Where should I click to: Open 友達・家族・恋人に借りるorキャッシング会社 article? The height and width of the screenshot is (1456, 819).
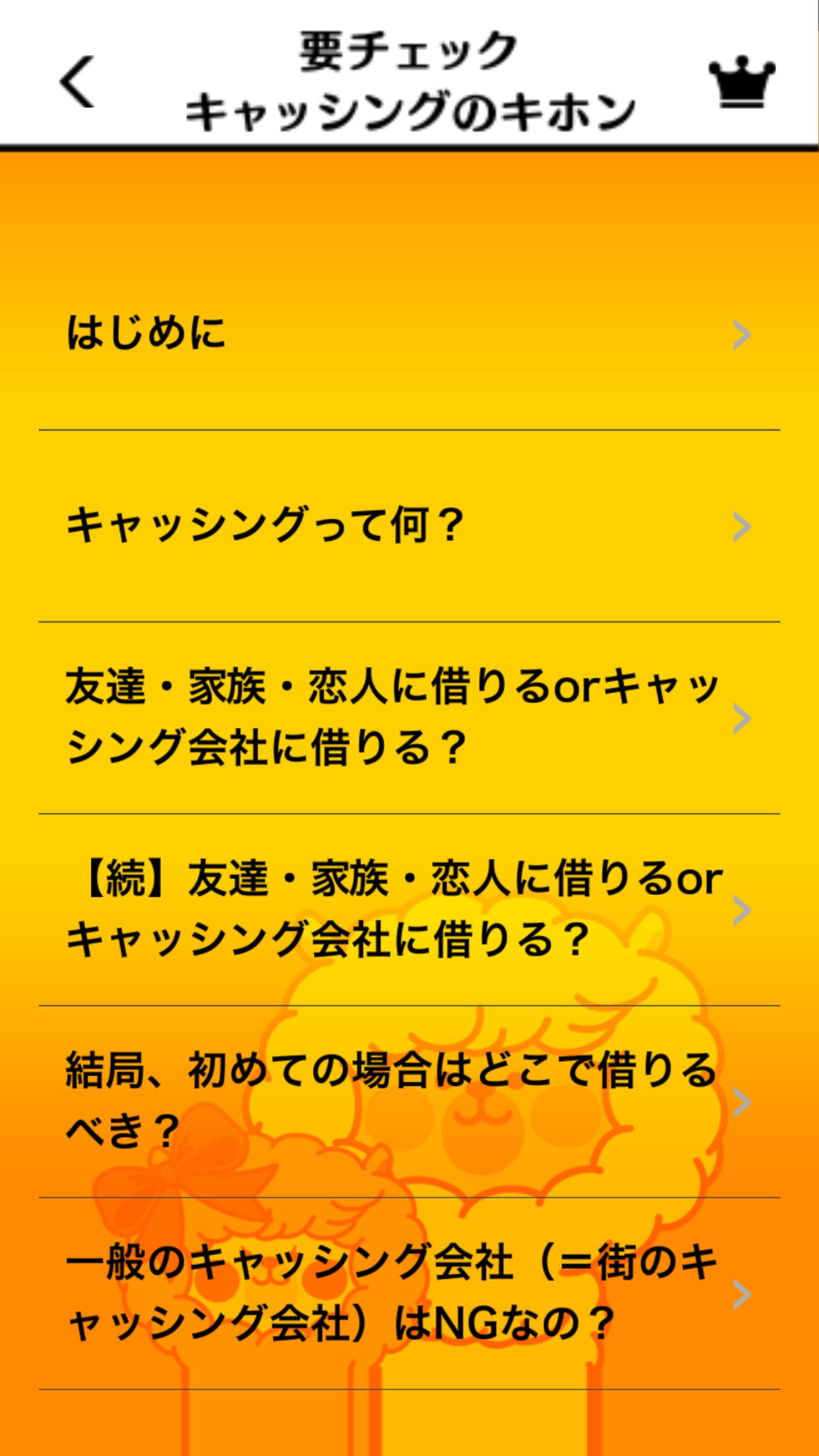pyautogui.click(x=409, y=718)
